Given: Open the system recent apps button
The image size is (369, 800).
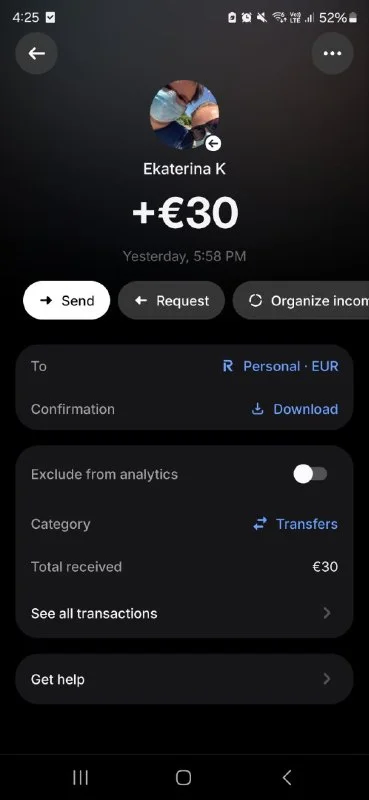Looking at the screenshot, I should tap(81, 777).
